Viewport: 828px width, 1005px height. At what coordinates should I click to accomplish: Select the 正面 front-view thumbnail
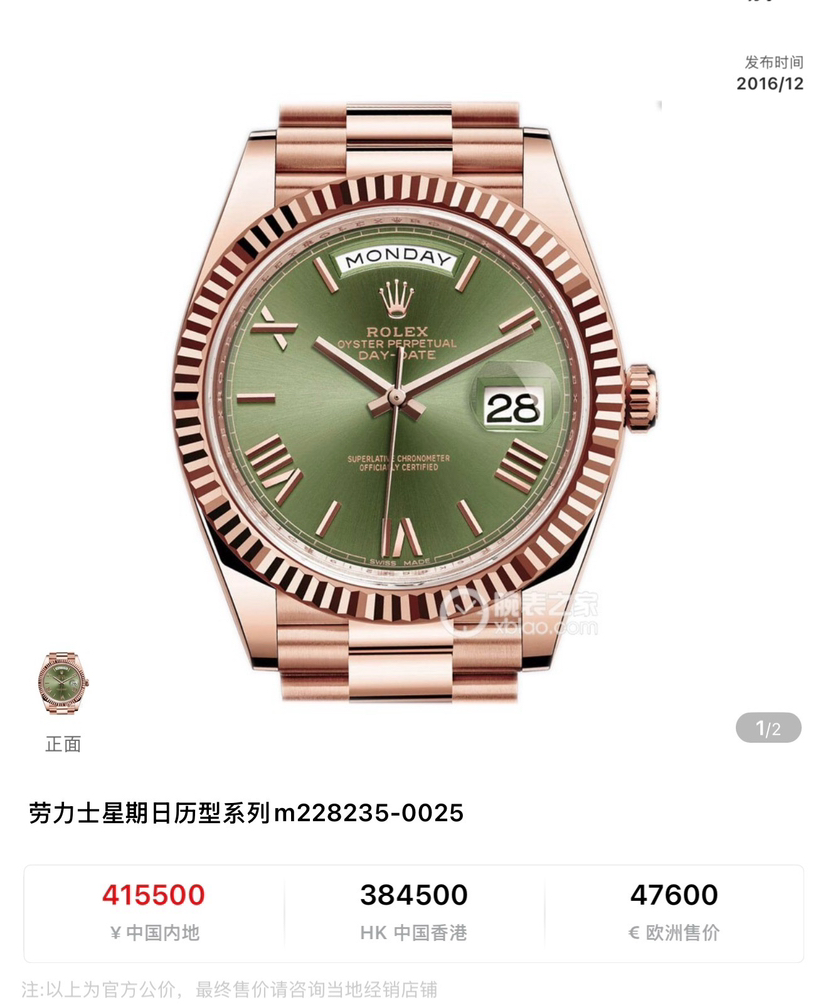[x=63, y=684]
